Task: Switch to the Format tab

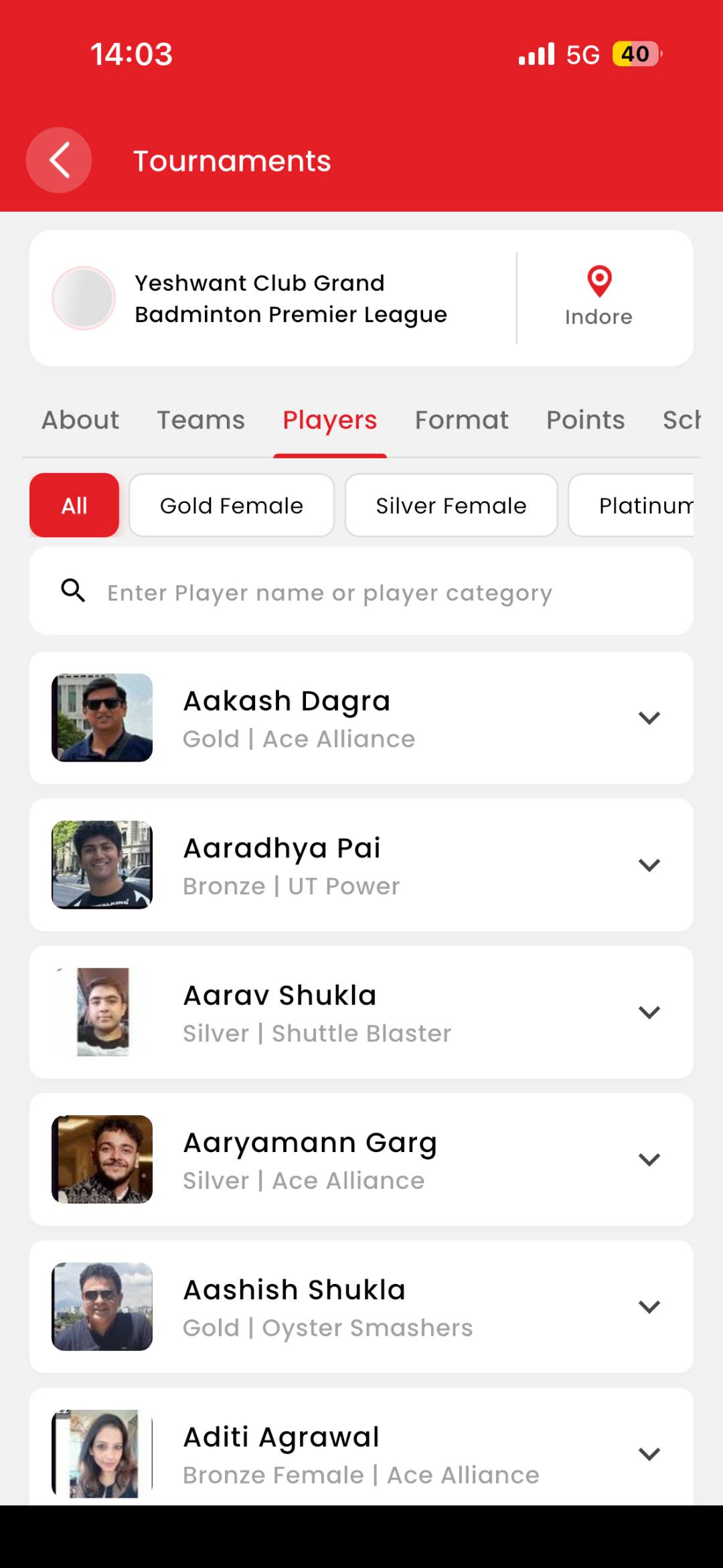Action: 461,421
